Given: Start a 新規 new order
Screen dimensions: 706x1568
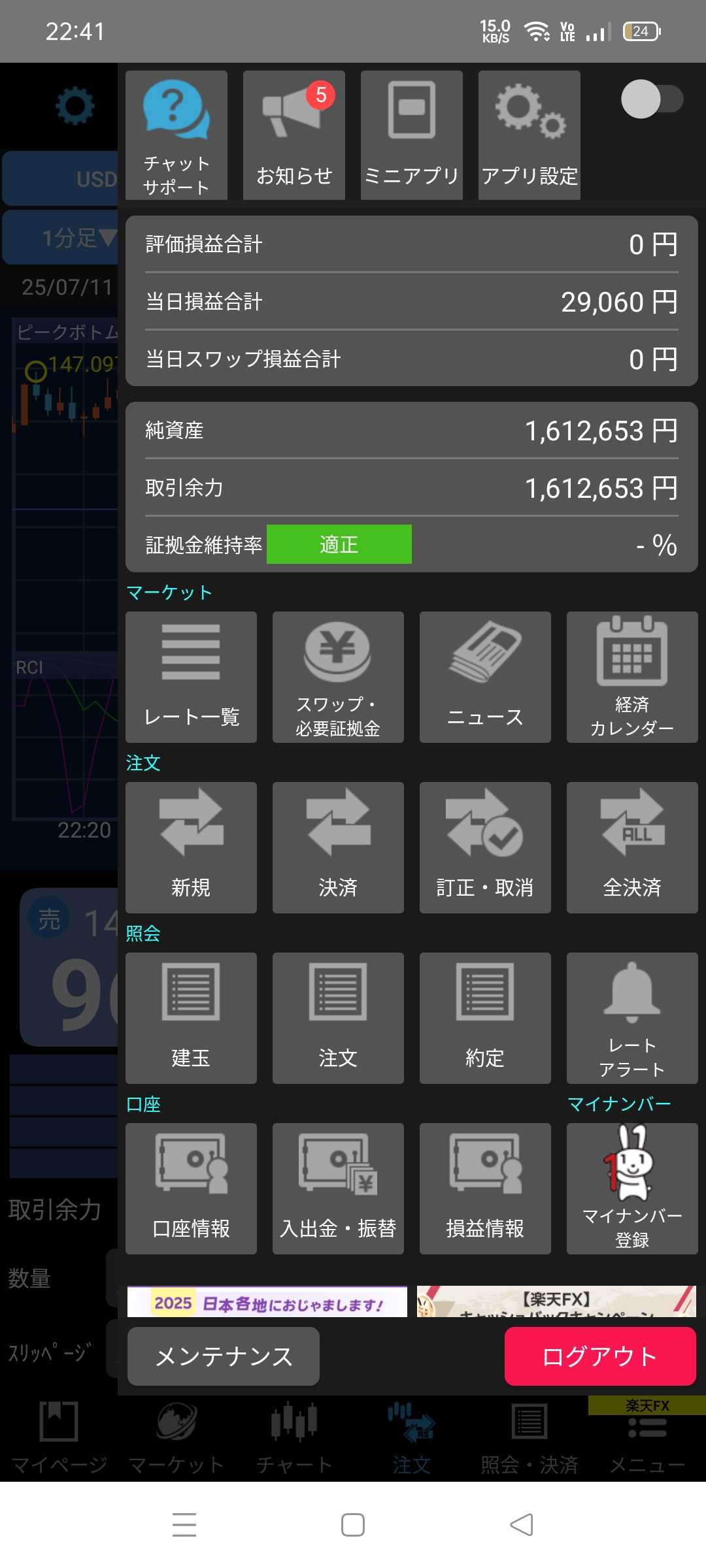Looking at the screenshot, I should click(191, 847).
